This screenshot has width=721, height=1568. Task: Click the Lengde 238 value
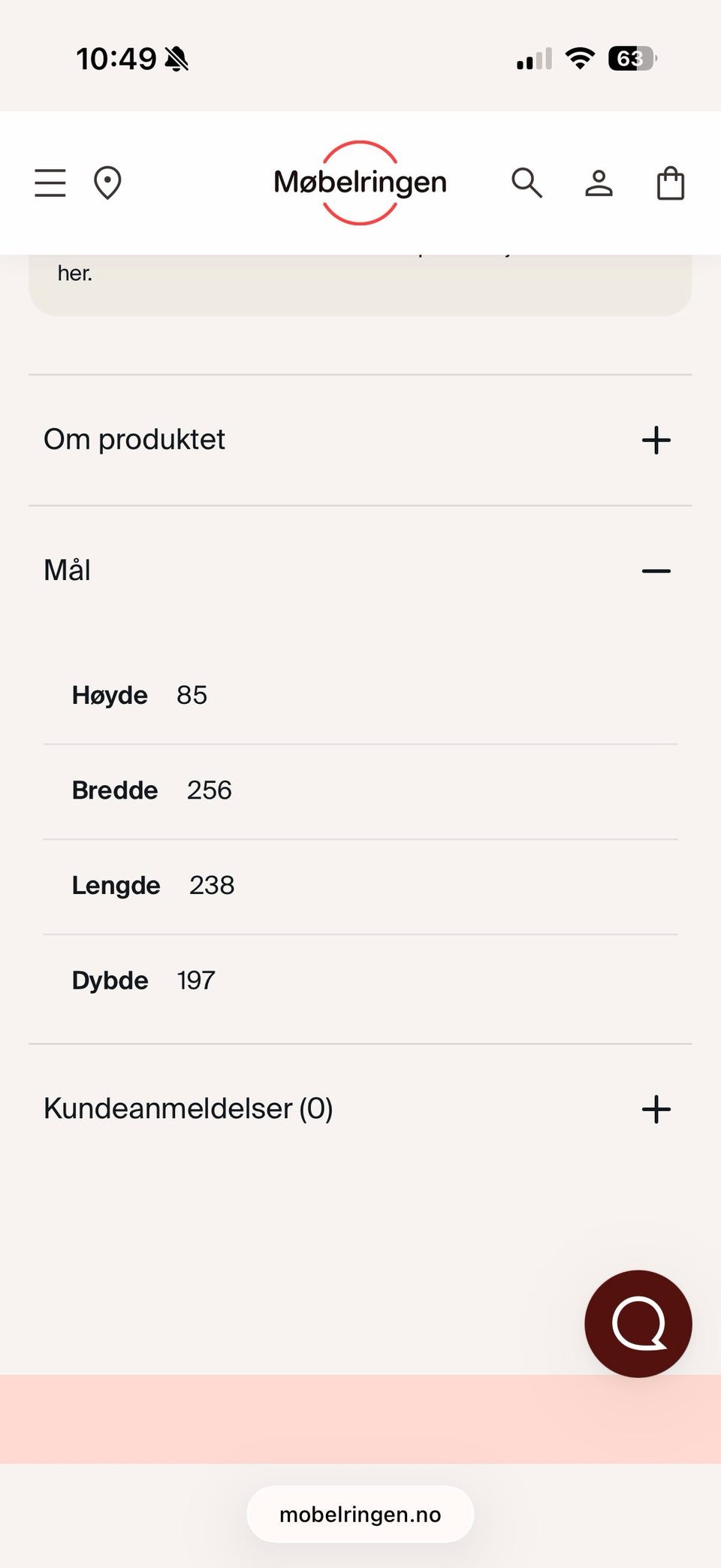point(211,885)
